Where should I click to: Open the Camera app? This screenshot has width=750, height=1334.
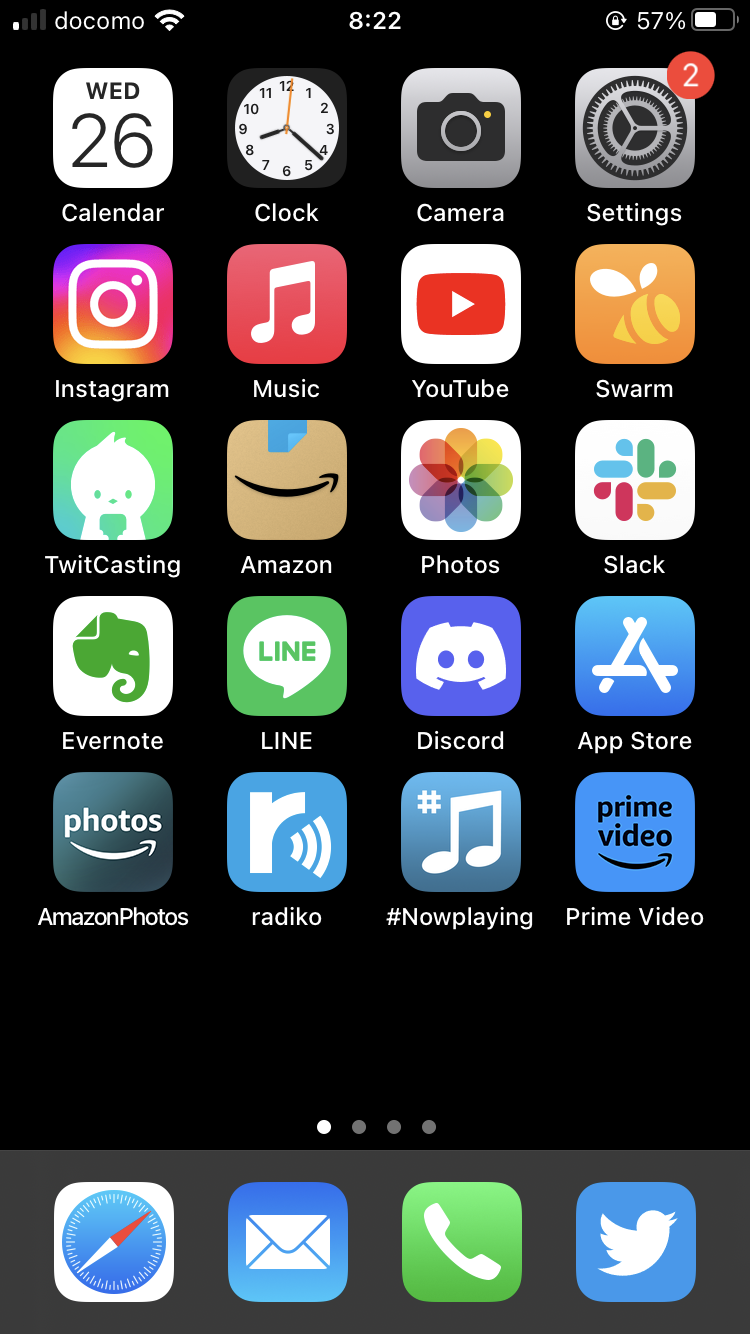coord(461,128)
